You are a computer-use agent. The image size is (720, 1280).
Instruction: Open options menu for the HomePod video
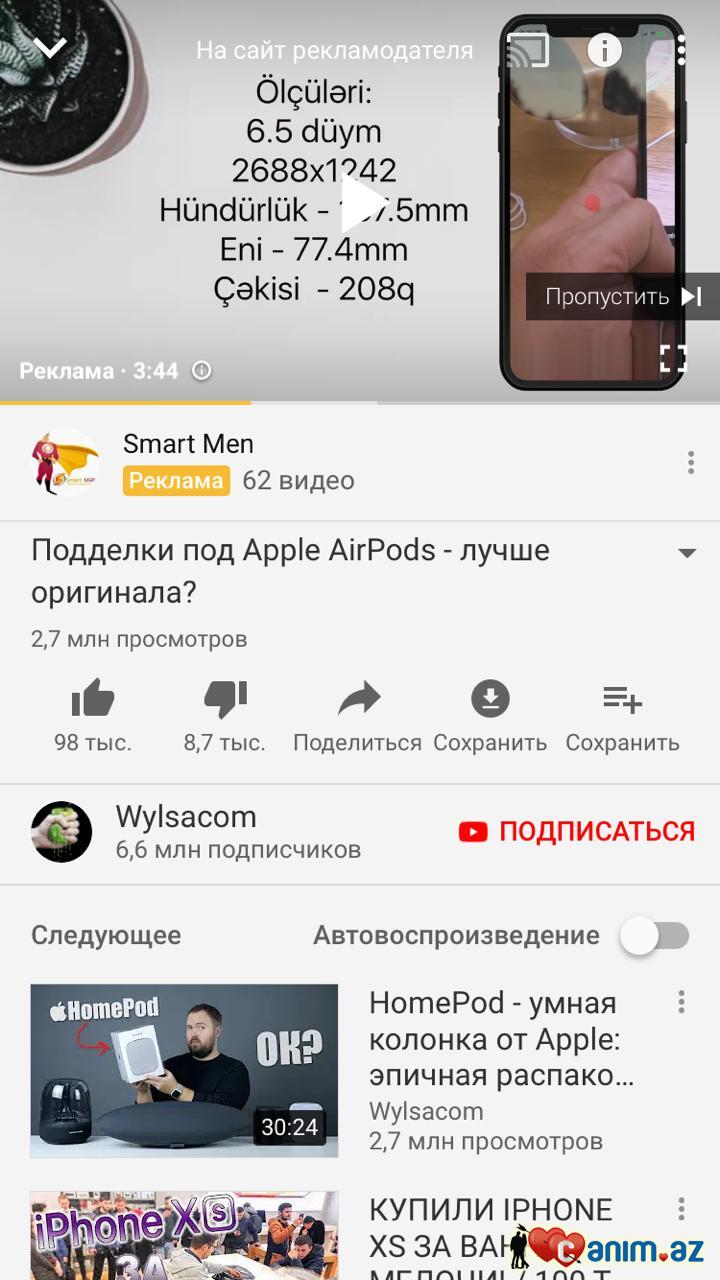pos(681,1002)
